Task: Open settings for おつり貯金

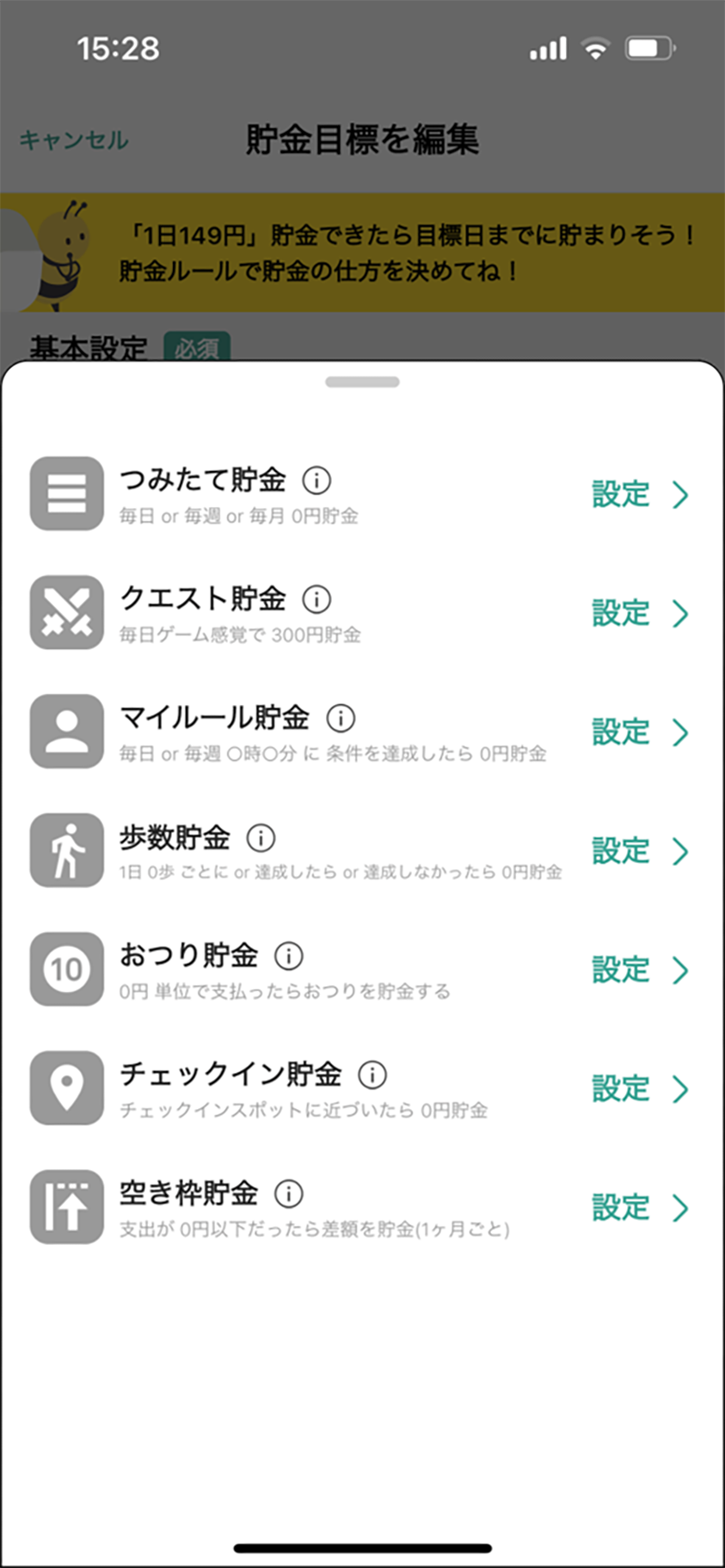Action: [640, 970]
